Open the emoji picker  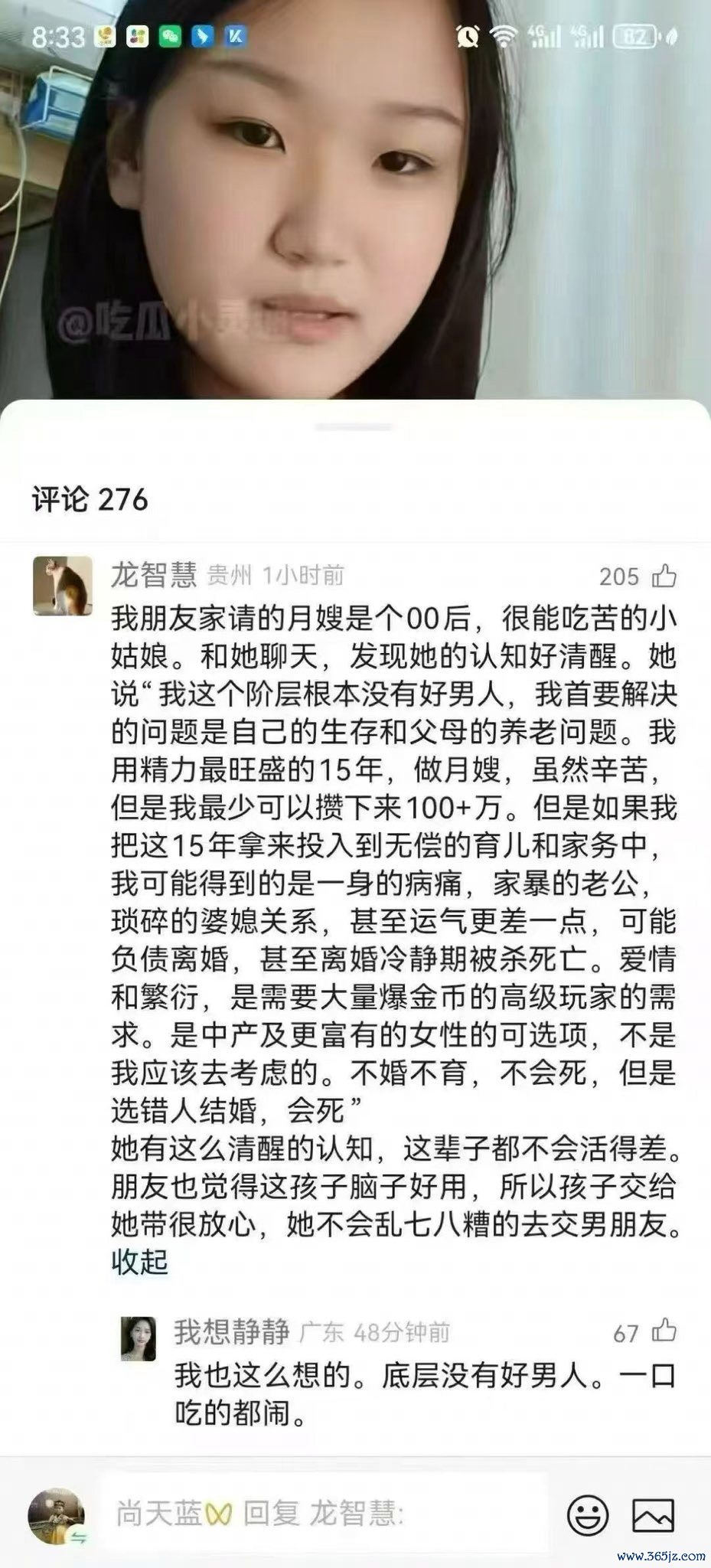click(x=588, y=1514)
